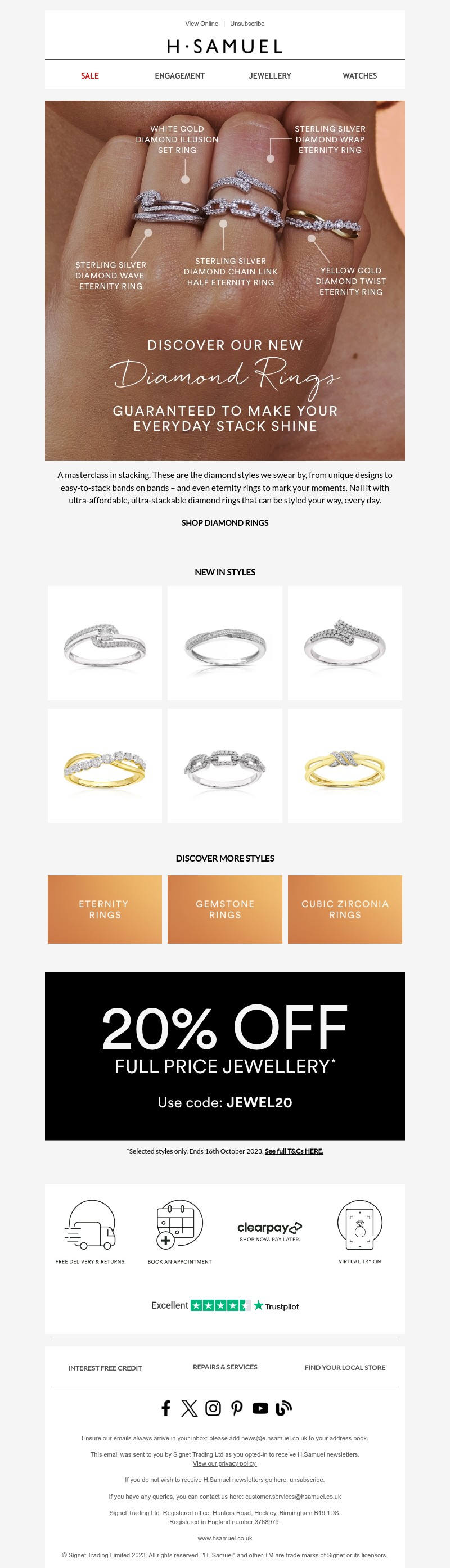Open the 20% OFF jewellery banner
The width and height of the screenshot is (450, 1568).
click(224, 1056)
